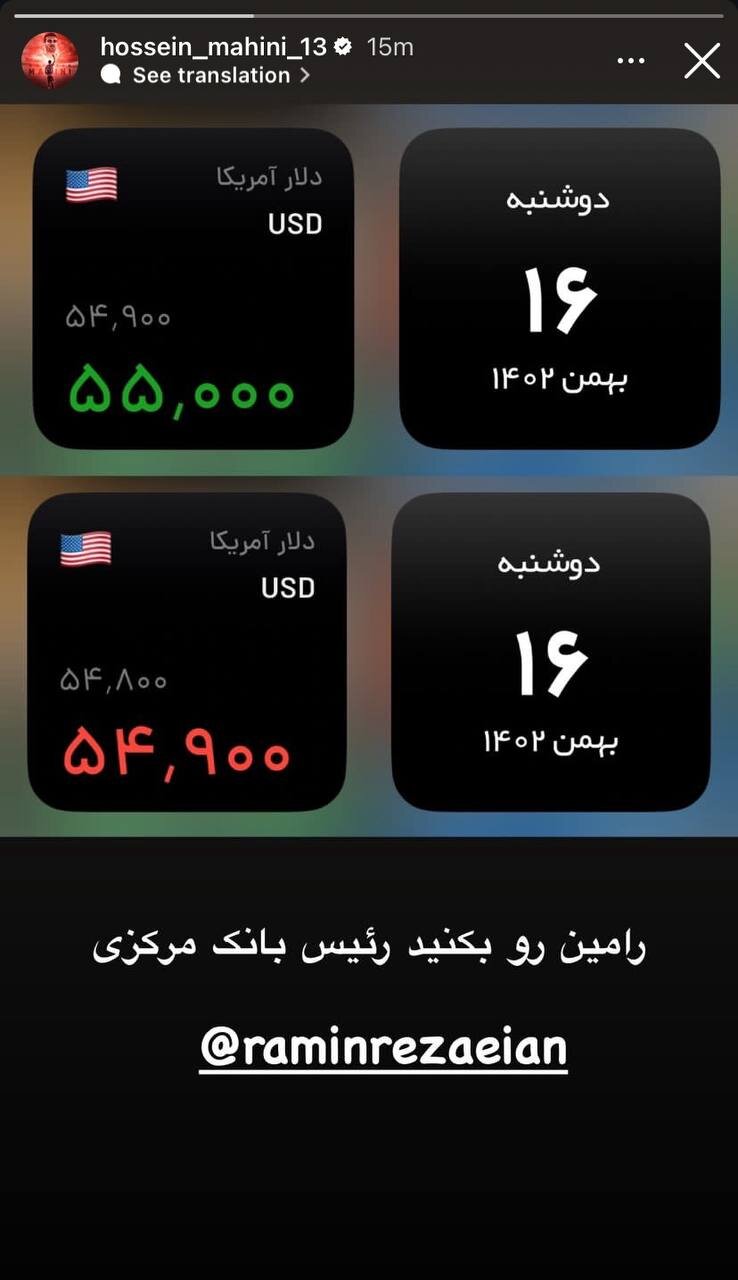Open the @raminrezaeian mention
738x1280 pixels.
click(x=383, y=1047)
